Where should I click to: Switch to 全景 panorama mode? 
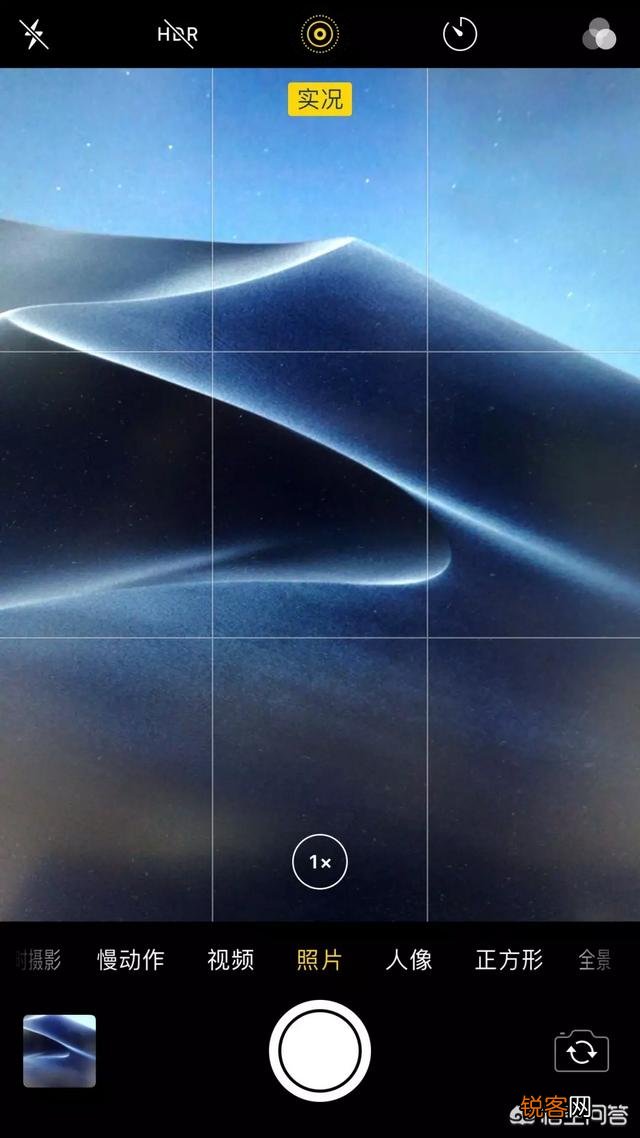[x=595, y=960]
